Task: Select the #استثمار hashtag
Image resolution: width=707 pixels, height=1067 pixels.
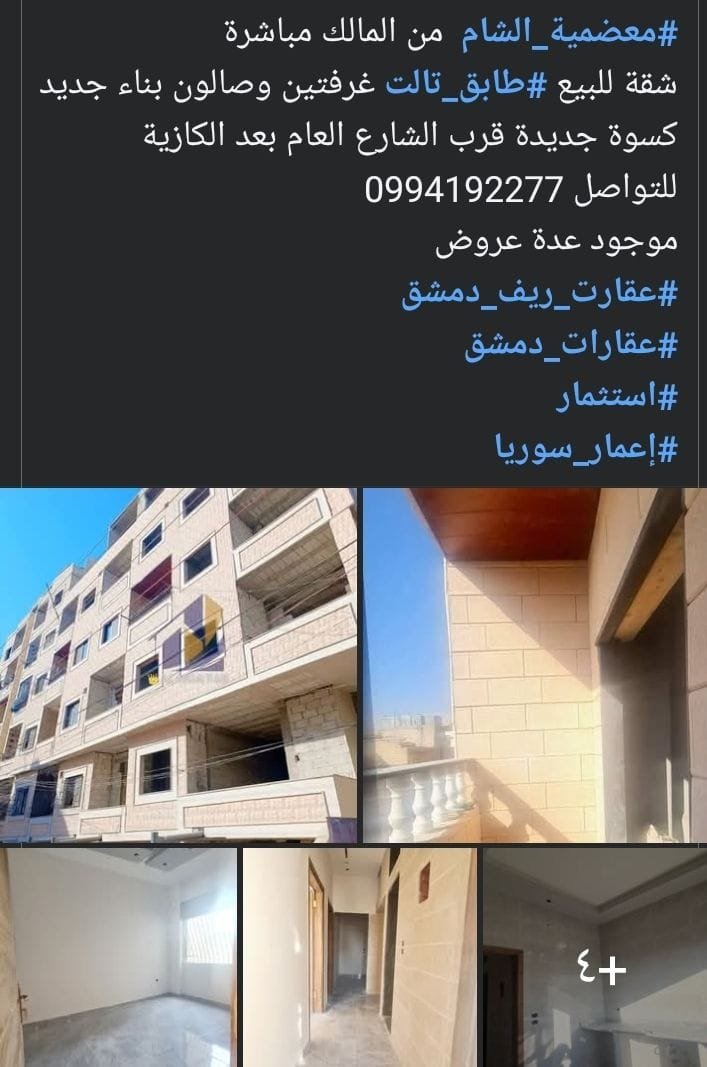Action: (616, 397)
